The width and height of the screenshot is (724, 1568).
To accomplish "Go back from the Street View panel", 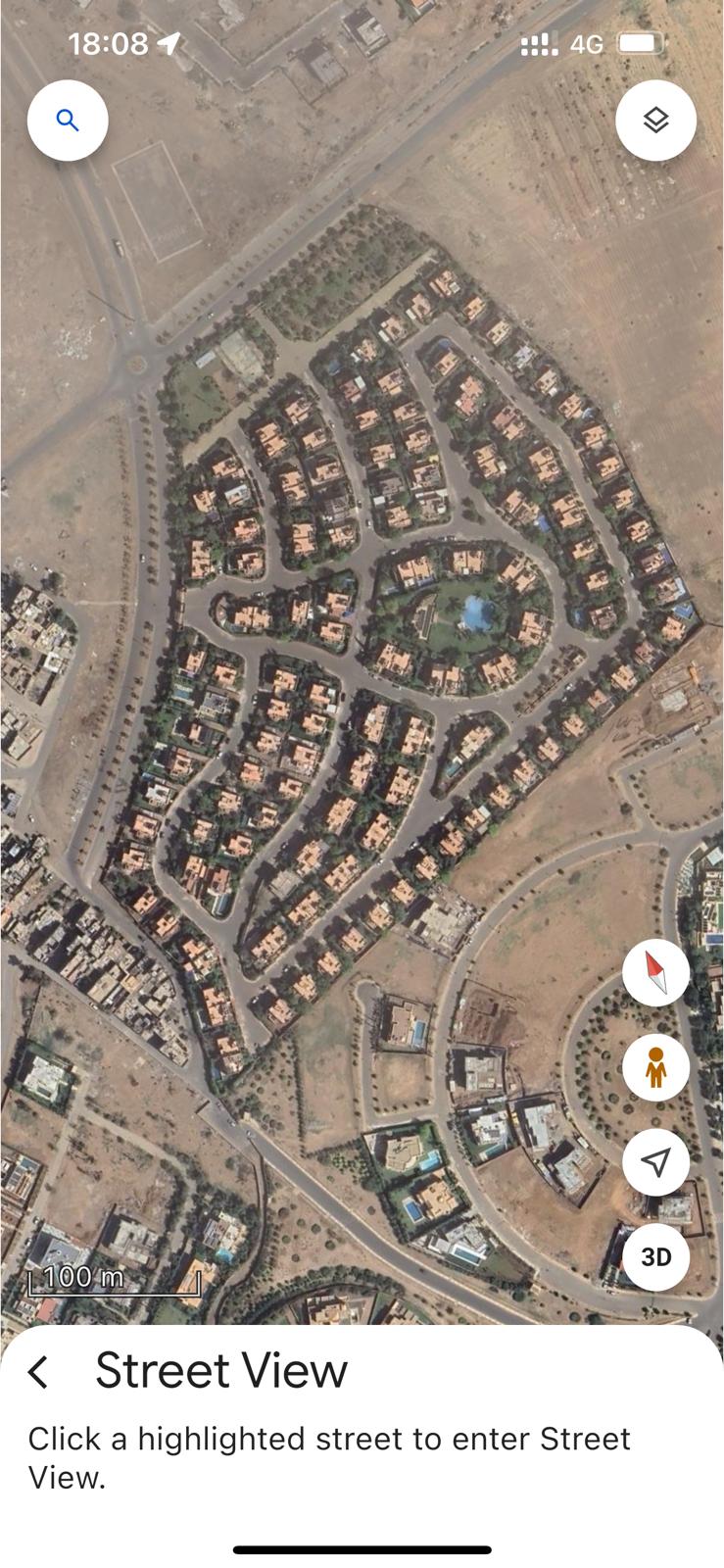I will tap(39, 1372).
